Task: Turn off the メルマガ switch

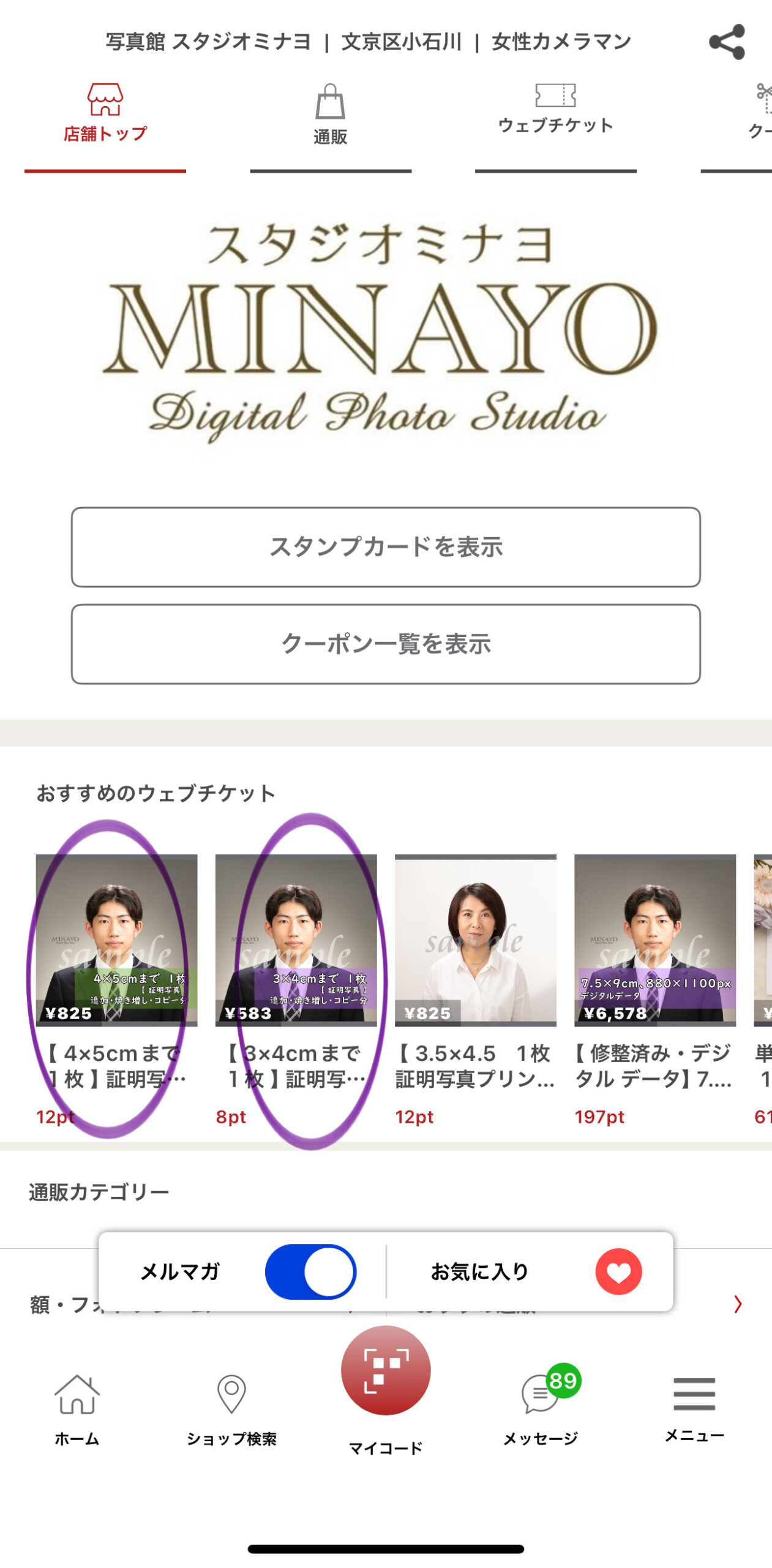Action: click(x=310, y=1272)
